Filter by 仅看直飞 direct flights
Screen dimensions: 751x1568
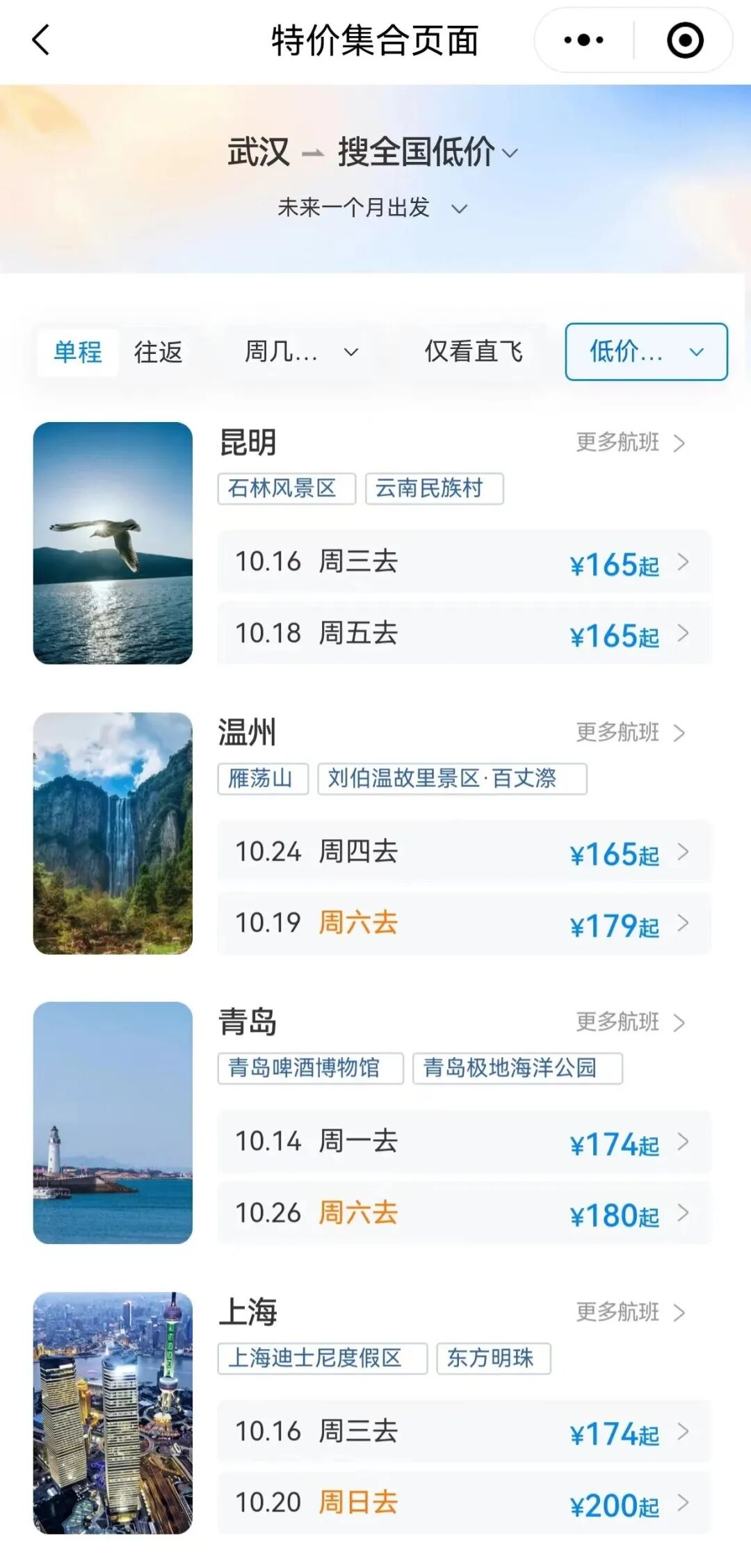(474, 352)
